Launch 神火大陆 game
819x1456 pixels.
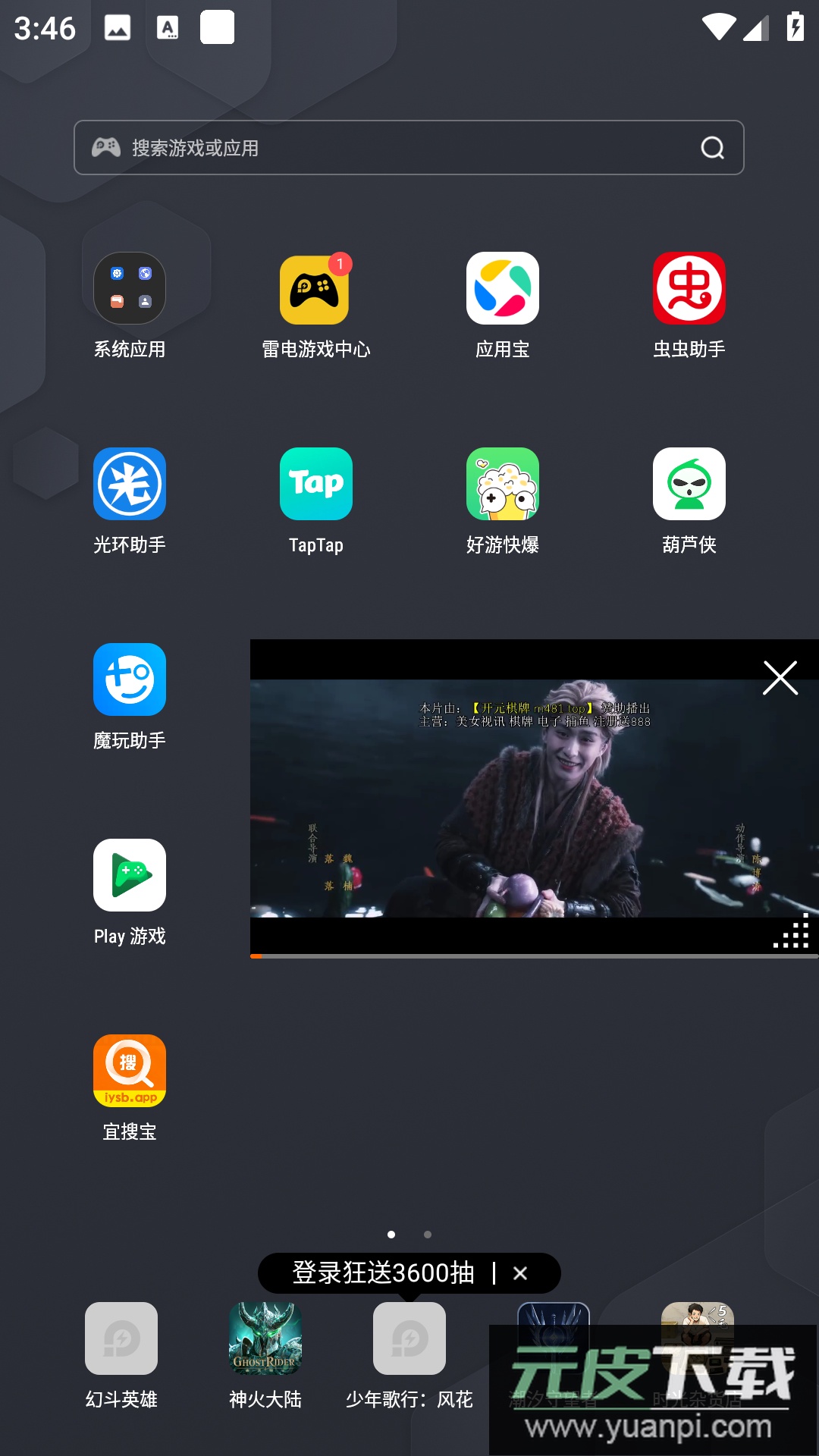tap(265, 1339)
